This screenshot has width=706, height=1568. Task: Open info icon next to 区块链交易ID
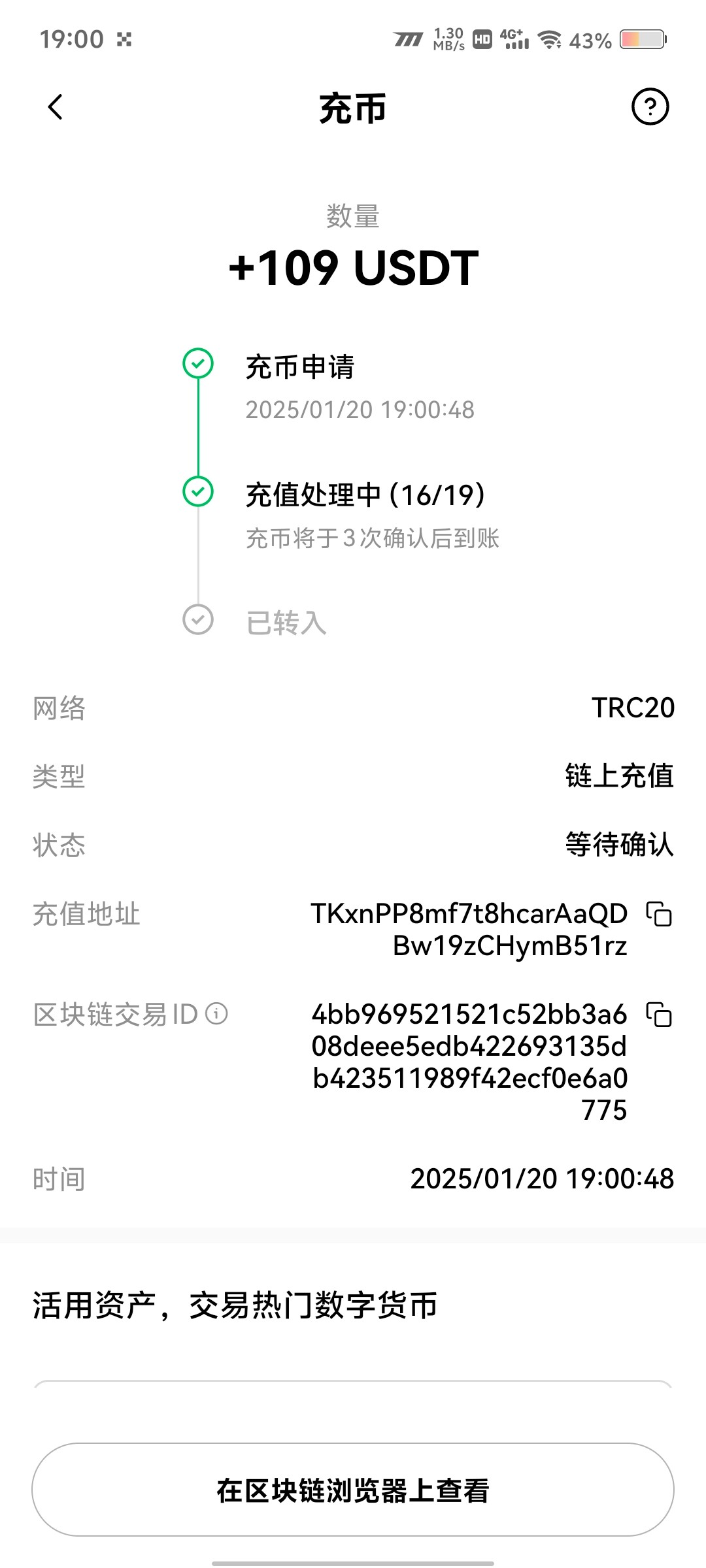[x=216, y=1014]
